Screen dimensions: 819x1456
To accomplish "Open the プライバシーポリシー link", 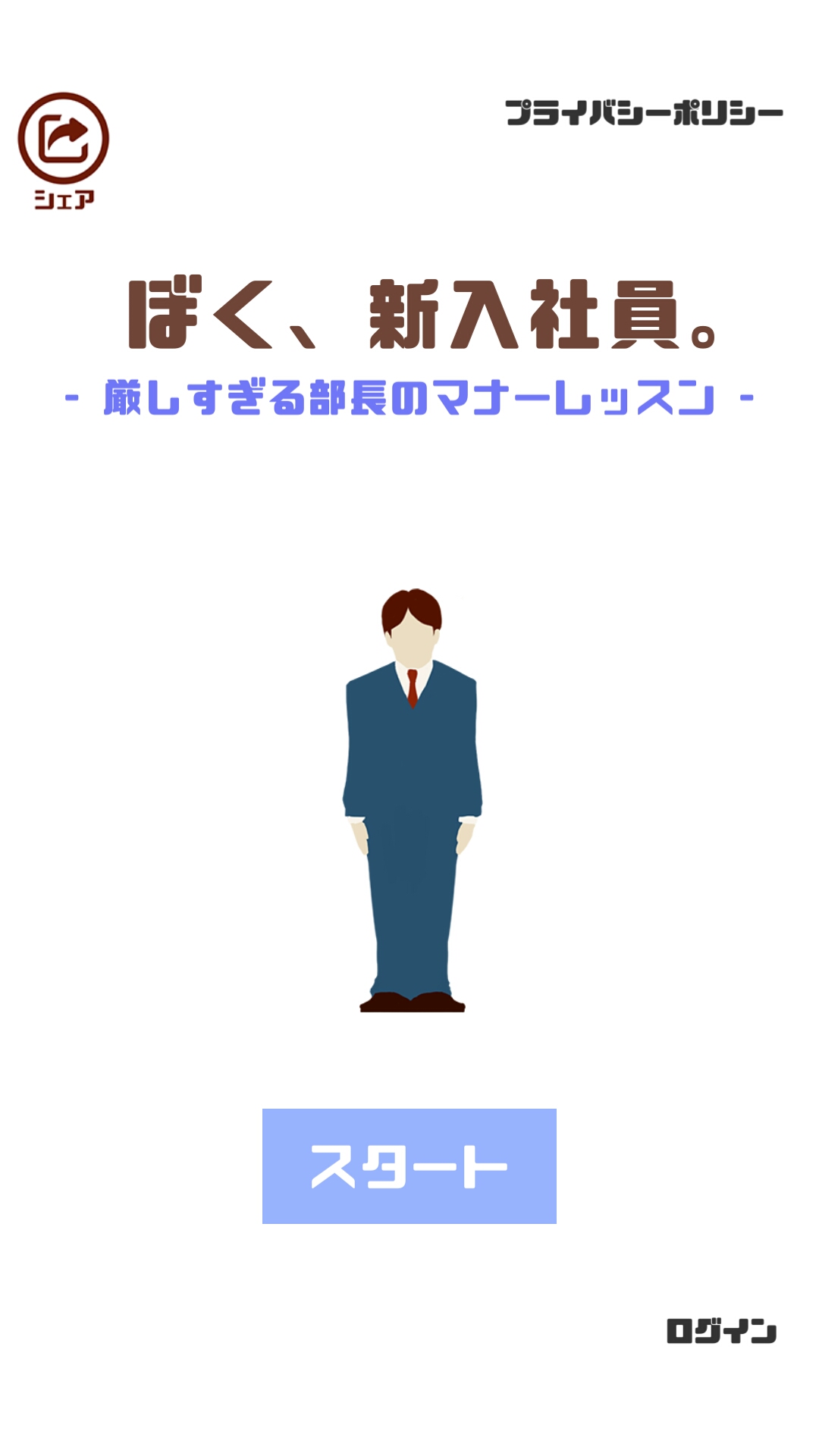I will (644, 114).
